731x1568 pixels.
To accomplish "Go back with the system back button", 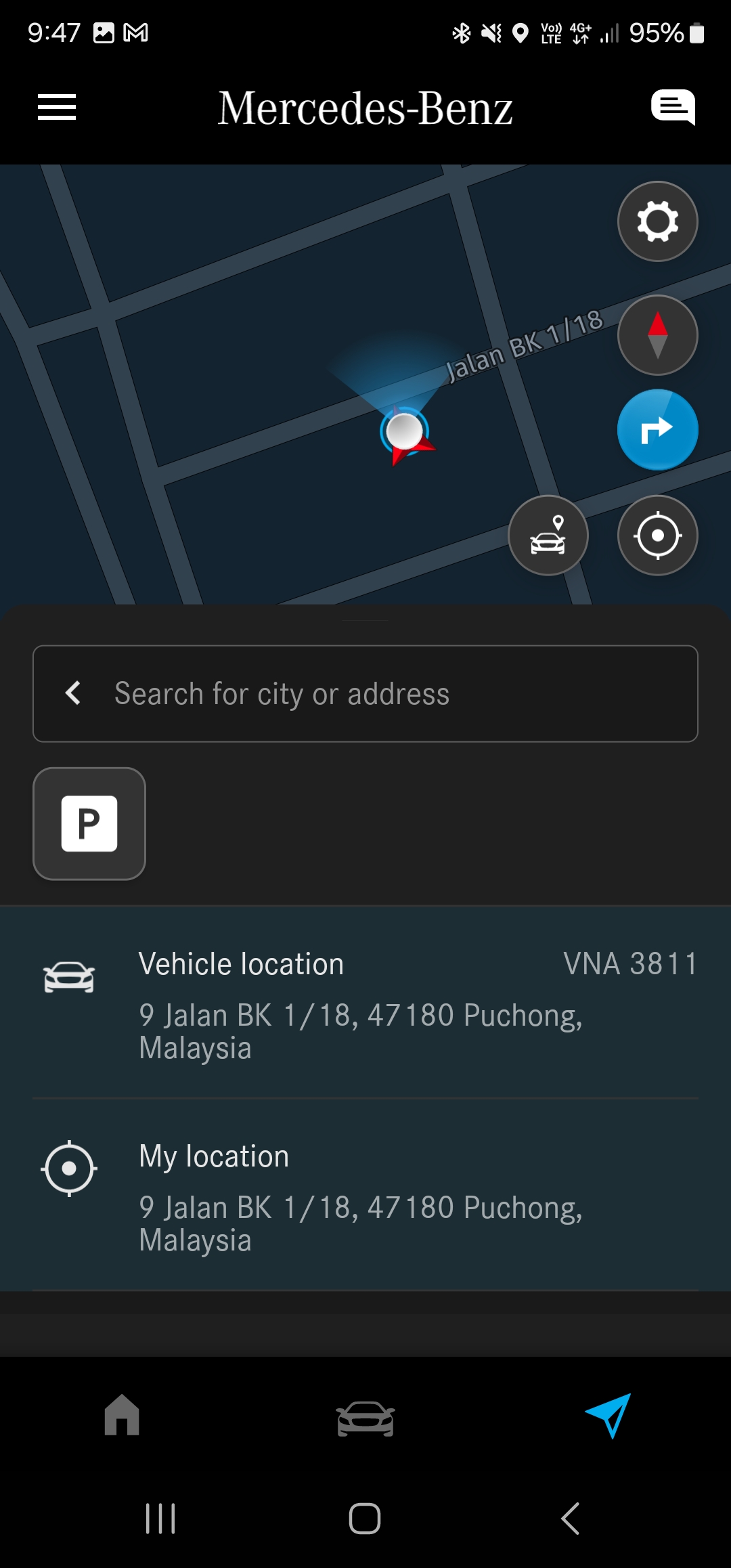I will [570, 1519].
